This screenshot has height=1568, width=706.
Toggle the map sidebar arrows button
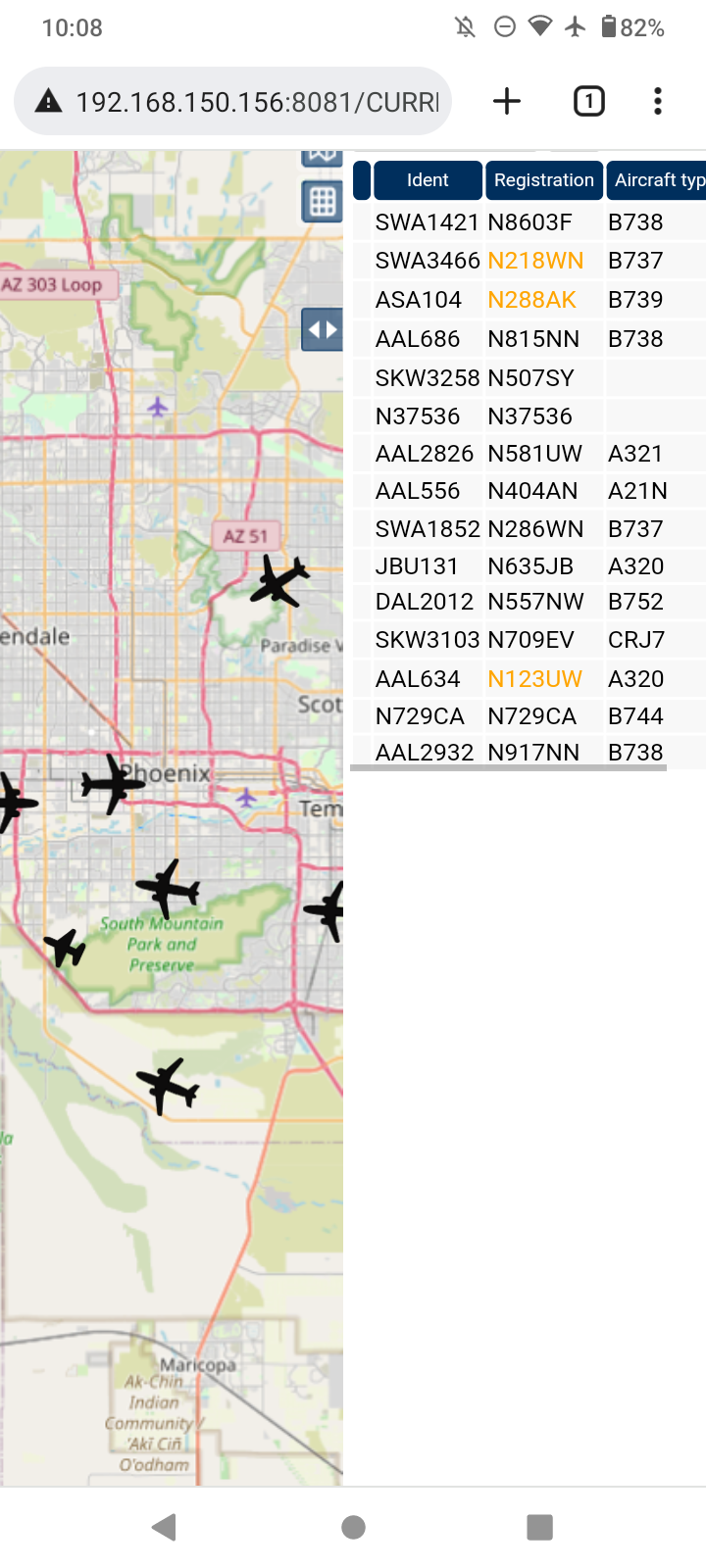pos(322,329)
